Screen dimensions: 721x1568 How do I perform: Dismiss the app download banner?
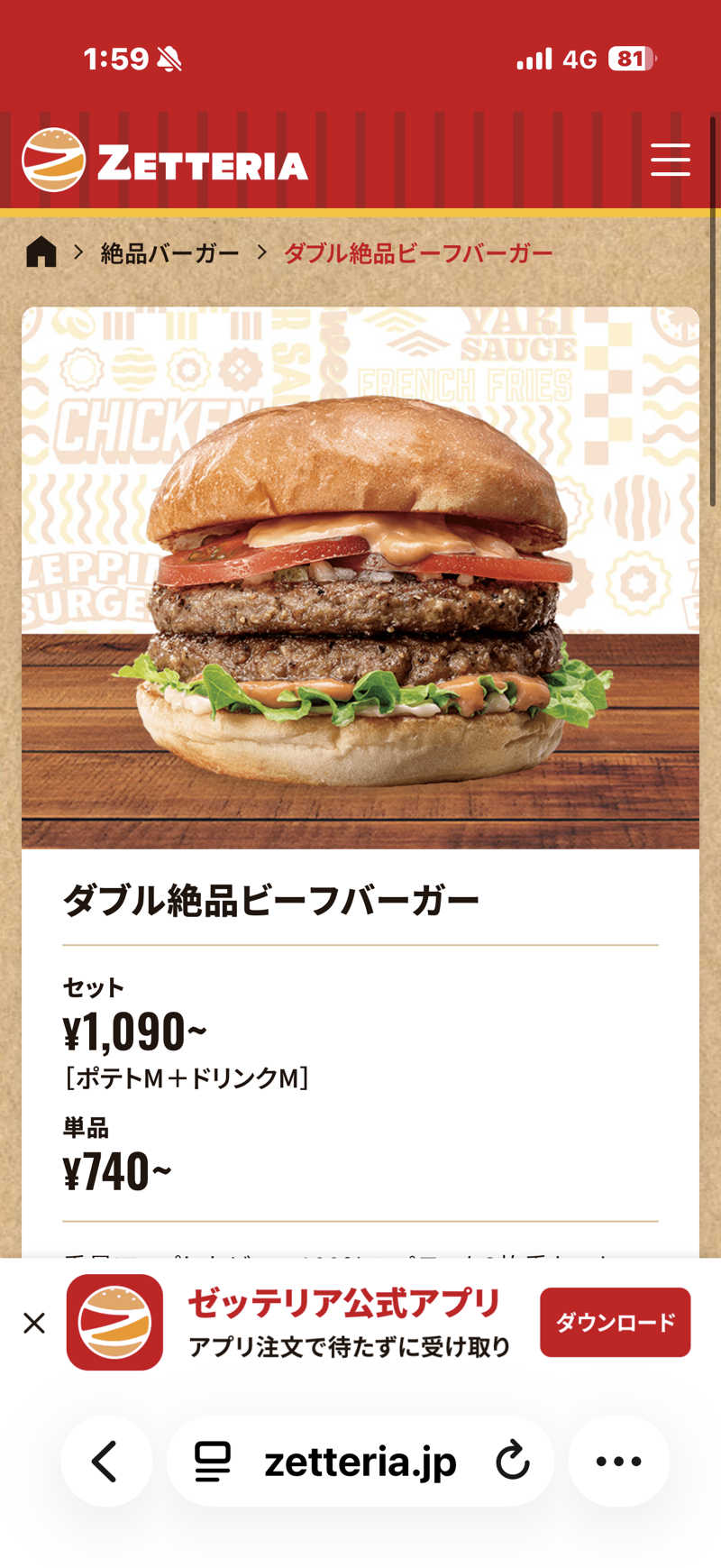point(34,1323)
